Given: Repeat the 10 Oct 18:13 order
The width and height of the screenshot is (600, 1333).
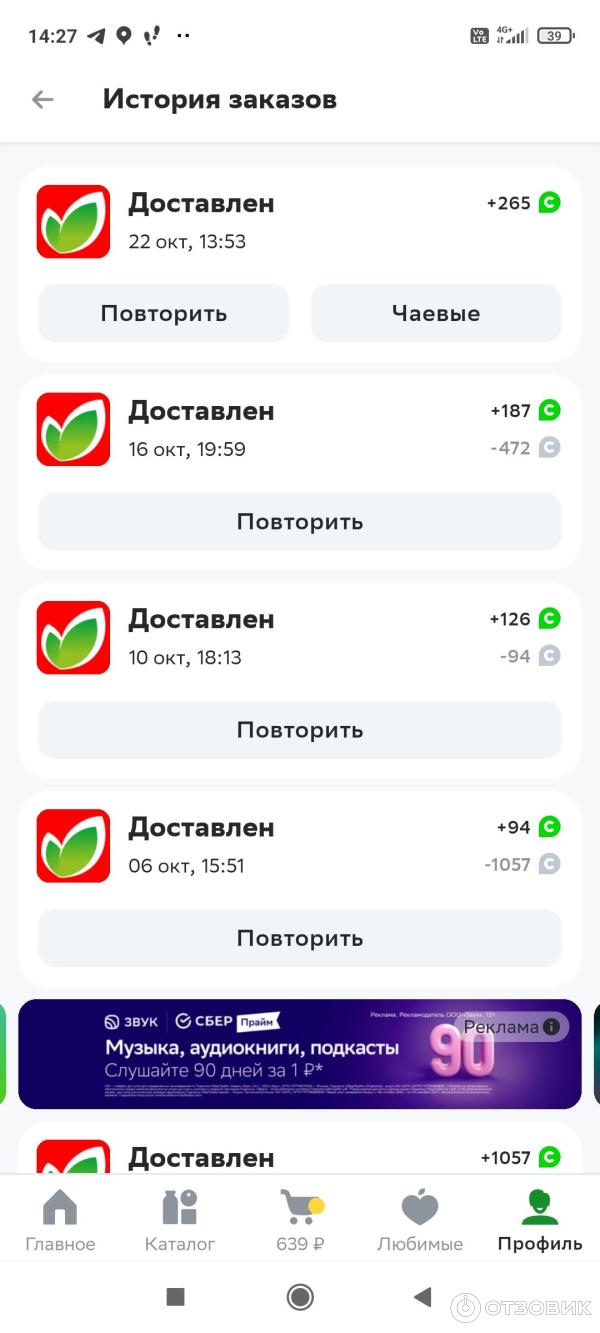Looking at the screenshot, I should 300,729.
